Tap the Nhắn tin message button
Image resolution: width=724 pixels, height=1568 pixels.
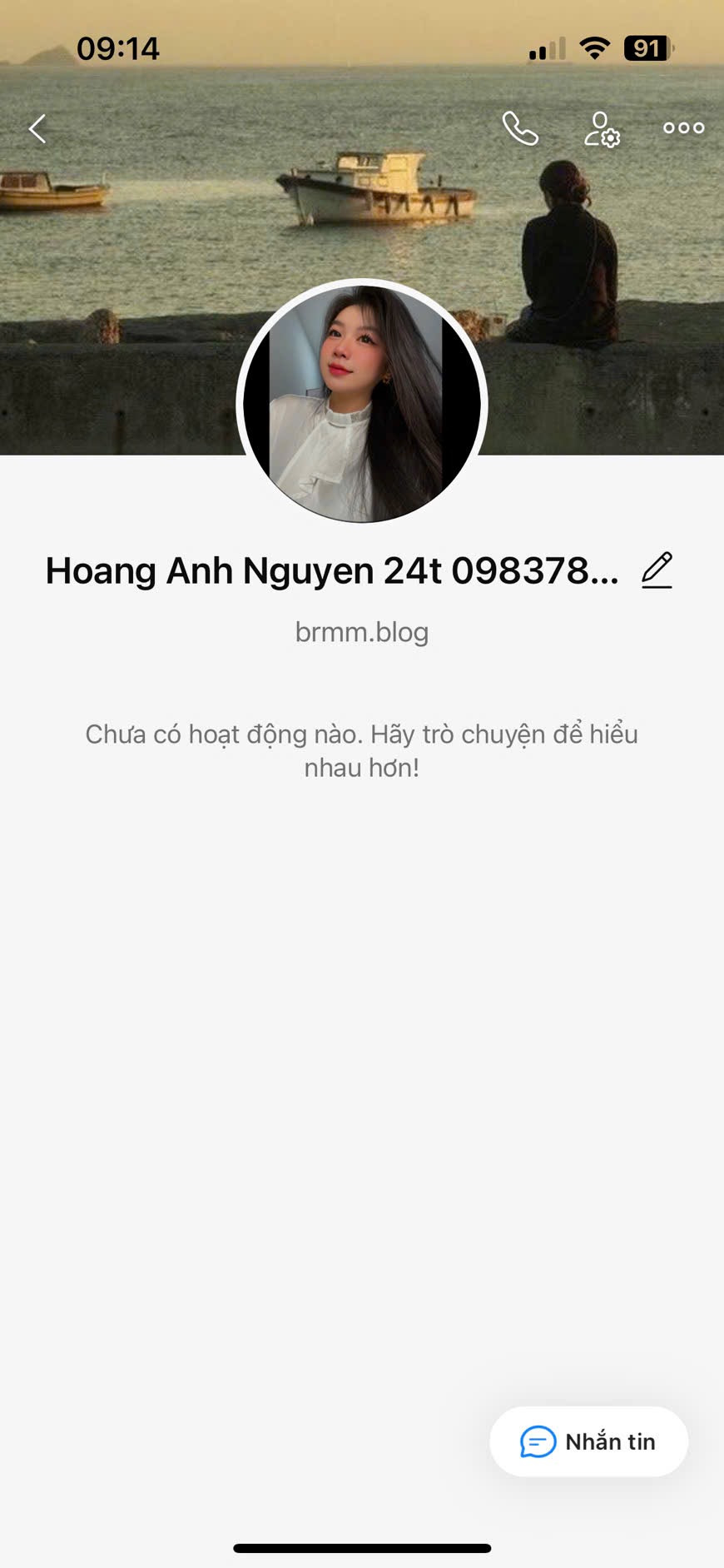(588, 1441)
